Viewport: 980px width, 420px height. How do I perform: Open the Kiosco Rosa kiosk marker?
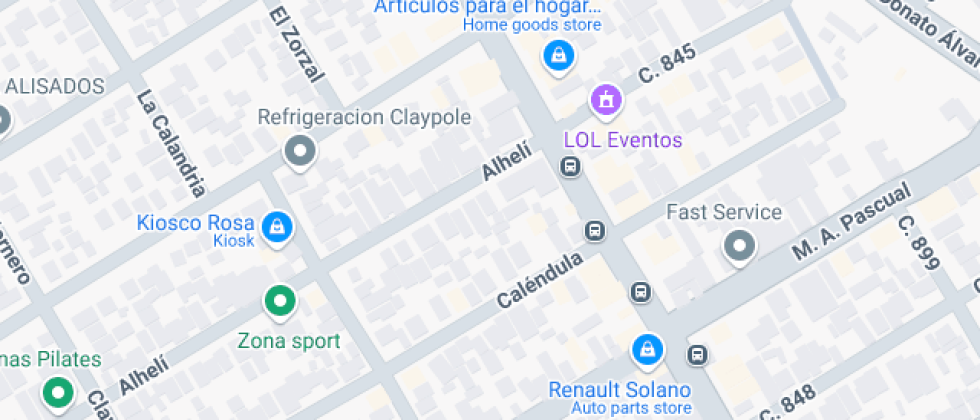click(x=277, y=227)
